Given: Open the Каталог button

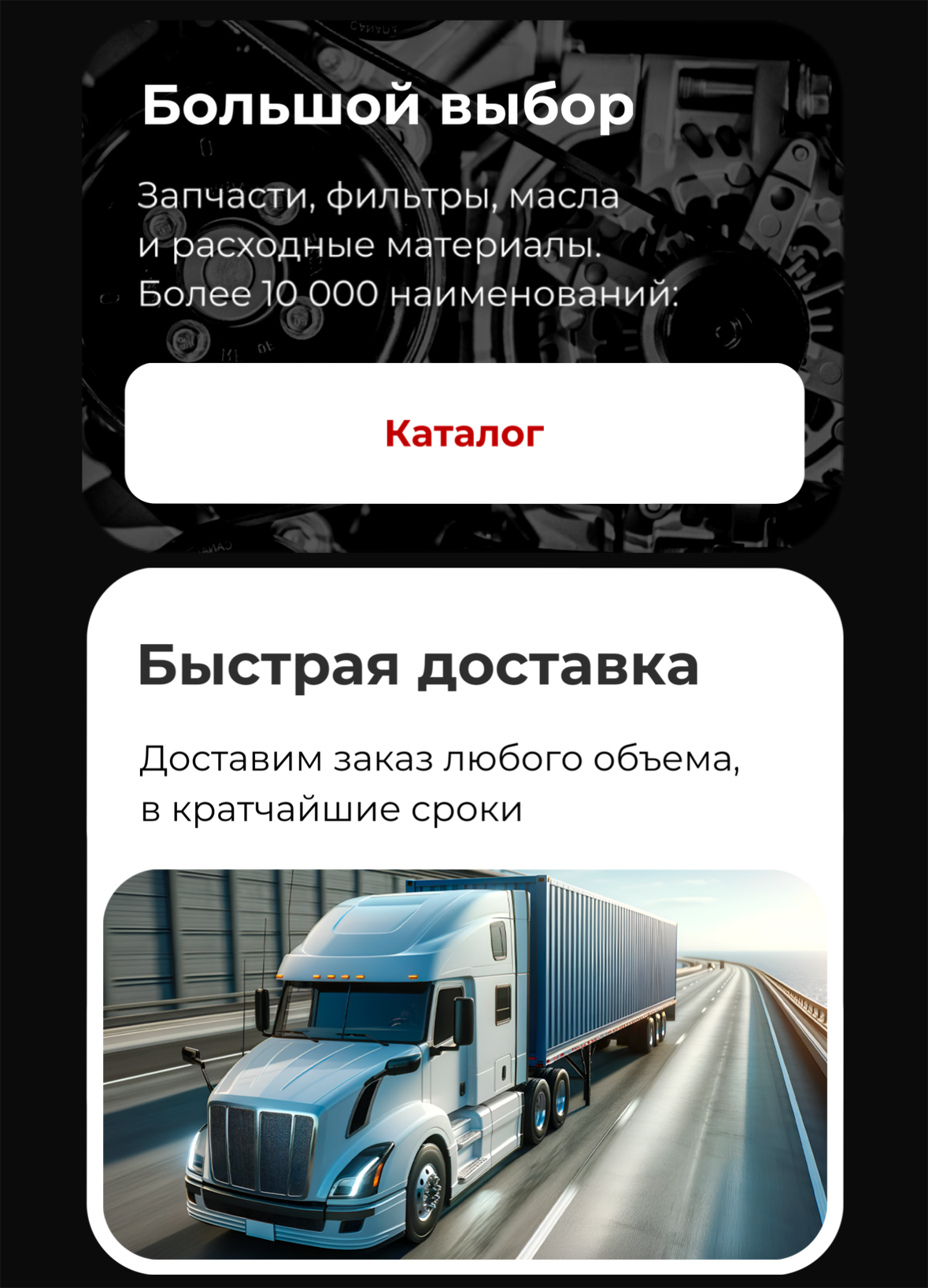Looking at the screenshot, I should coord(464,434).
